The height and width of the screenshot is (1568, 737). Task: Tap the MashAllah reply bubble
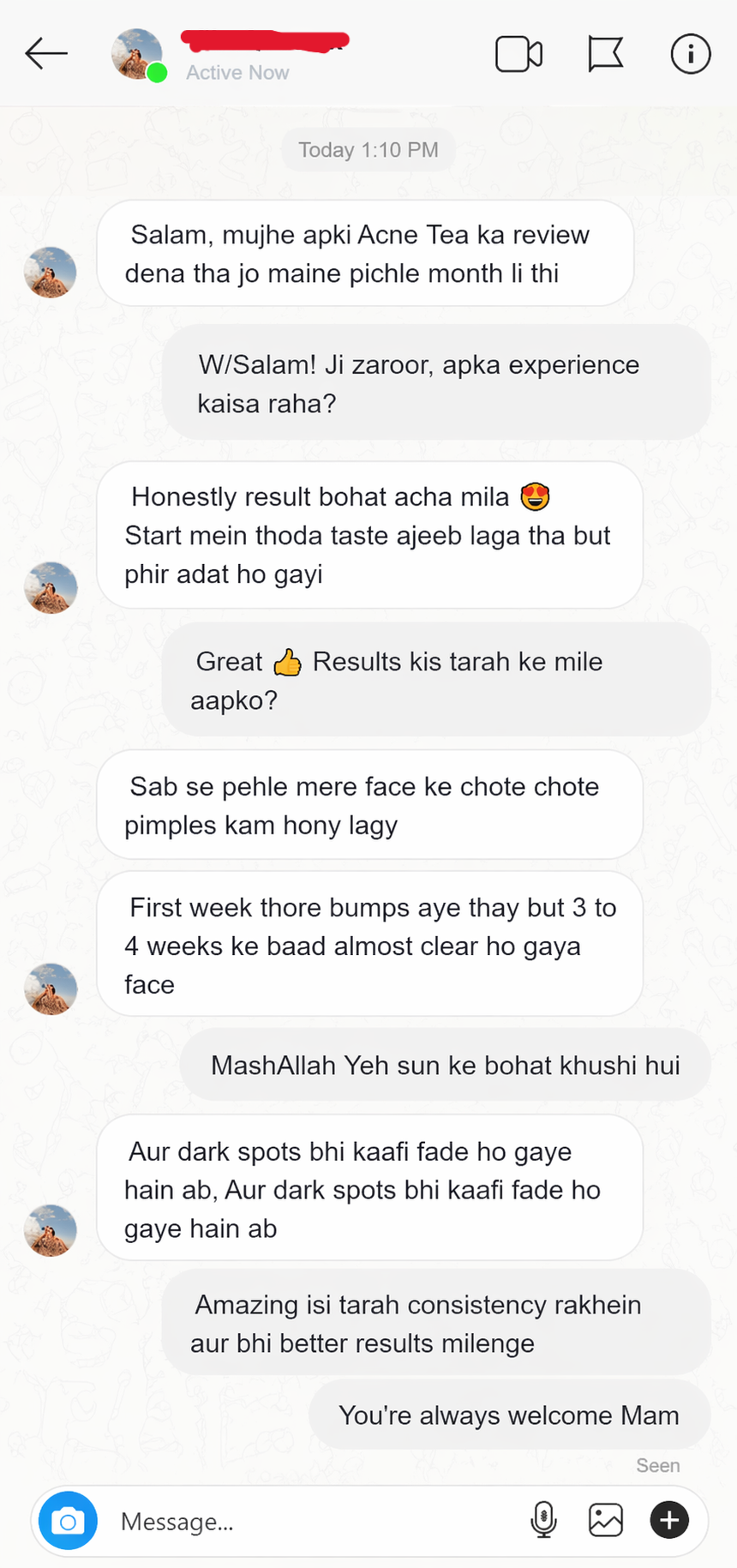coord(445,1065)
